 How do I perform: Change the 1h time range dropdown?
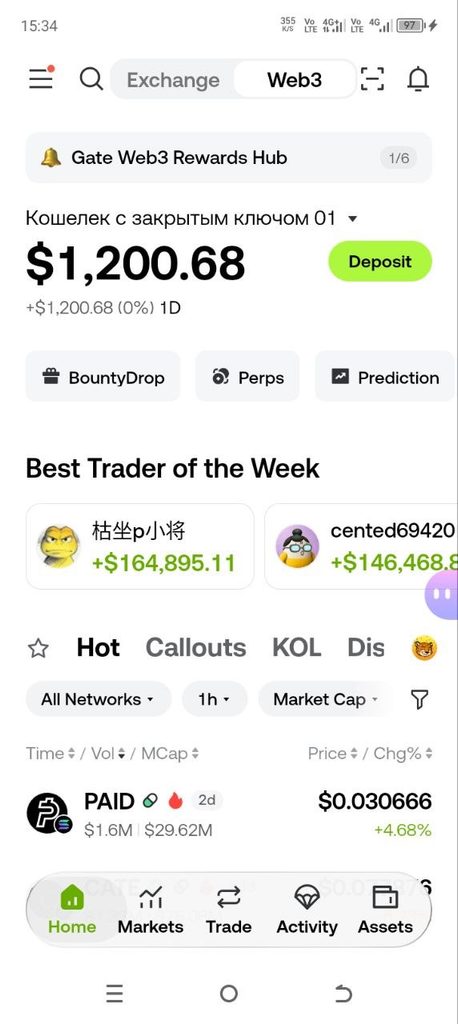coord(214,699)
